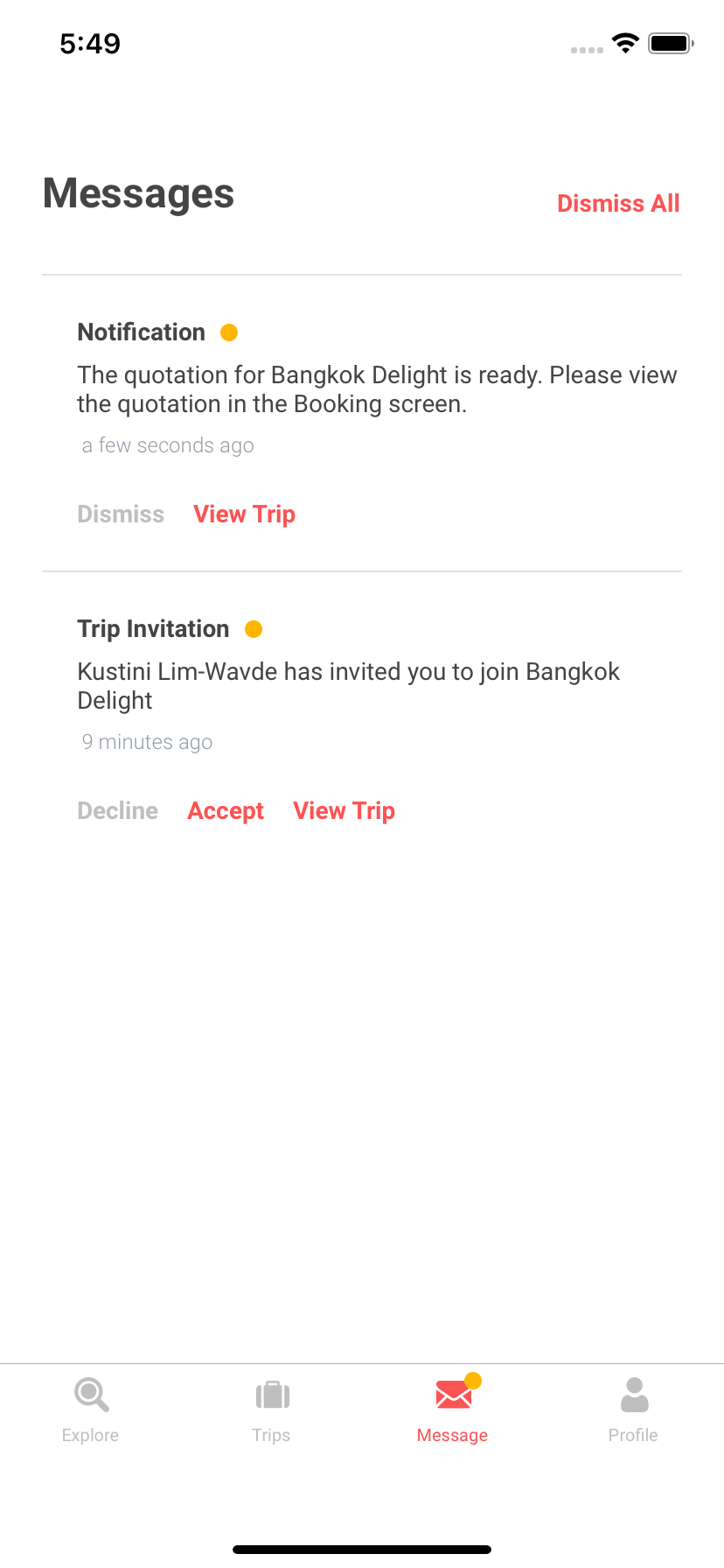Select the Message tab
724x1568 pixels.
click(x=452, y=1410)
